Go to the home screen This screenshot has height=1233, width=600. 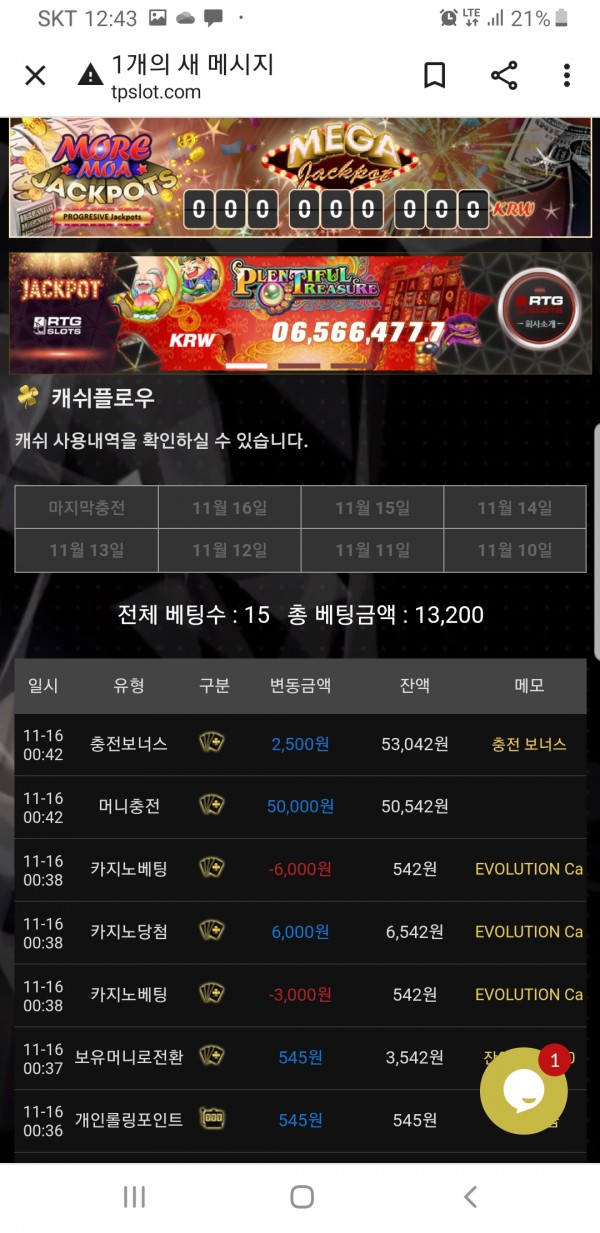click(301, 1196)
